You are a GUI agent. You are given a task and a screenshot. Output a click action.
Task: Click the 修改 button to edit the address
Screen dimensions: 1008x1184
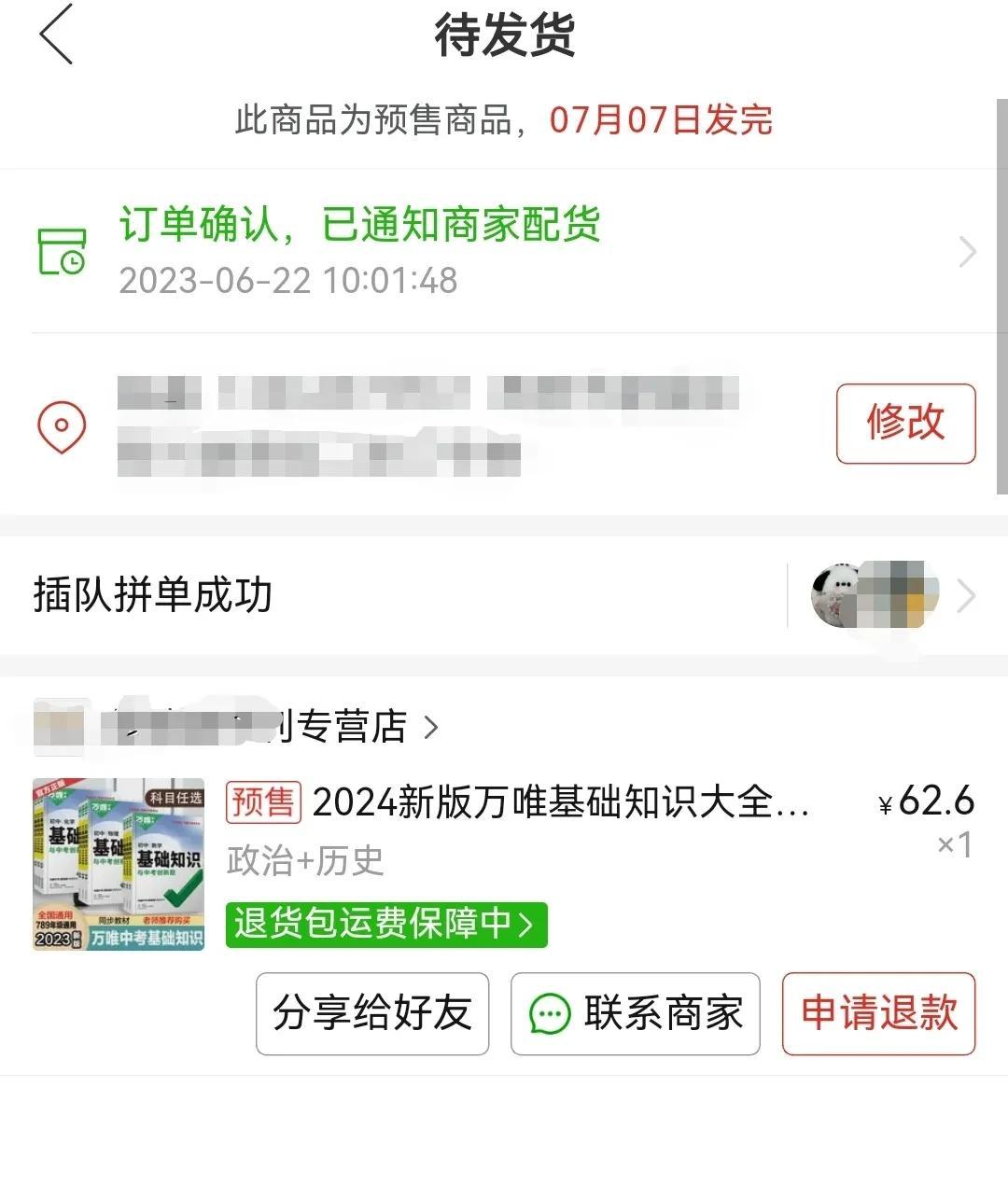(905, 425)
